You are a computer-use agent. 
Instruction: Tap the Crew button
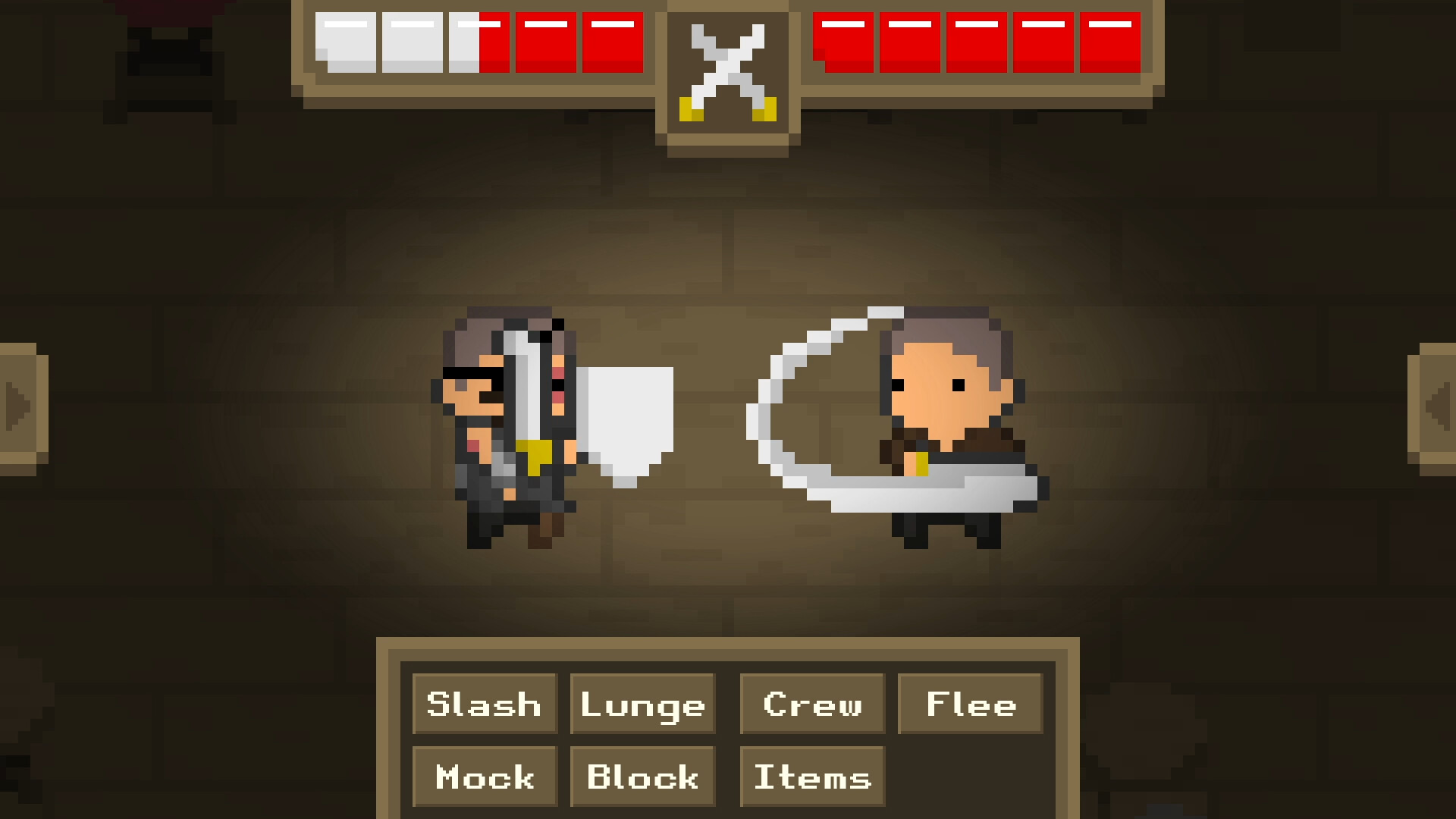[x=812, y=704]
